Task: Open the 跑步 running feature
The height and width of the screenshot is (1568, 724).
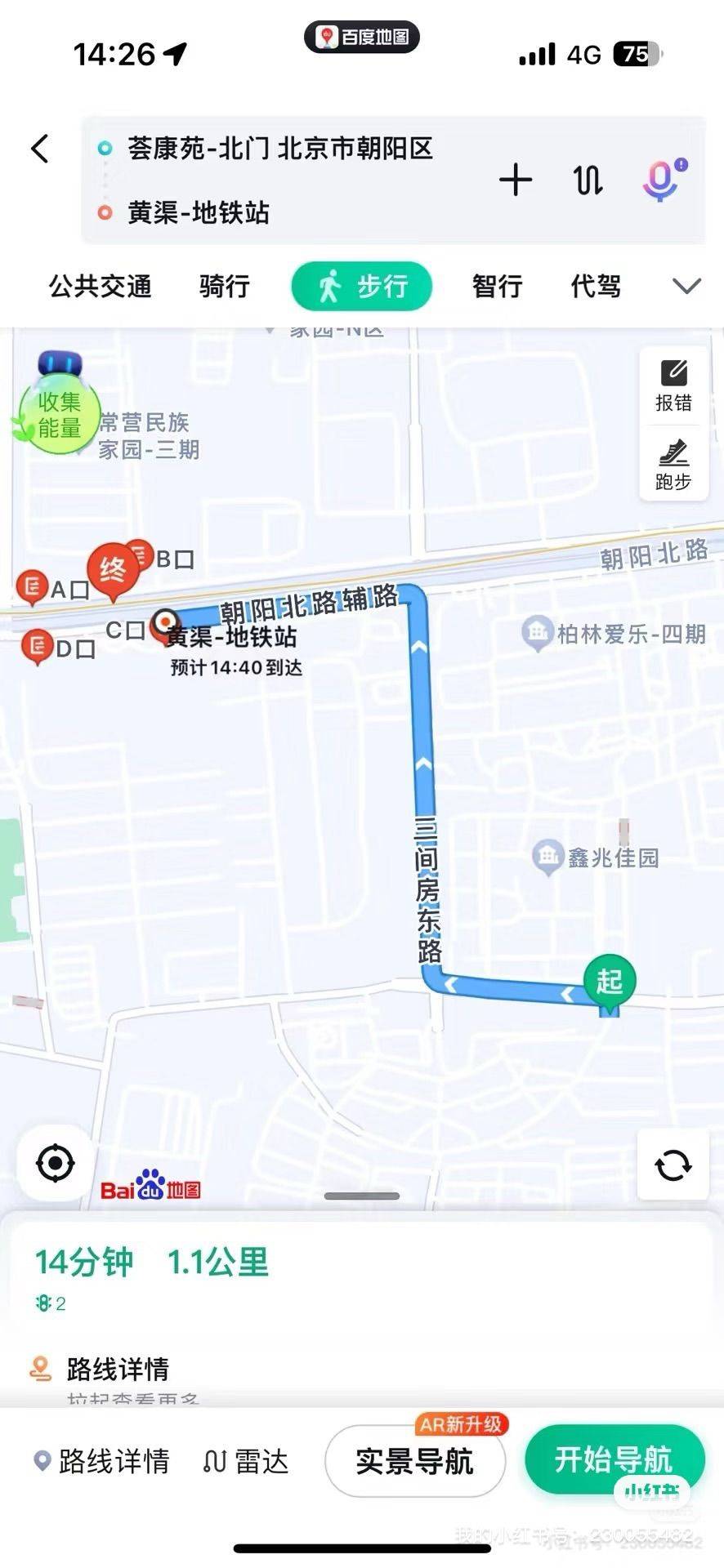Action: tap(673, 465)
